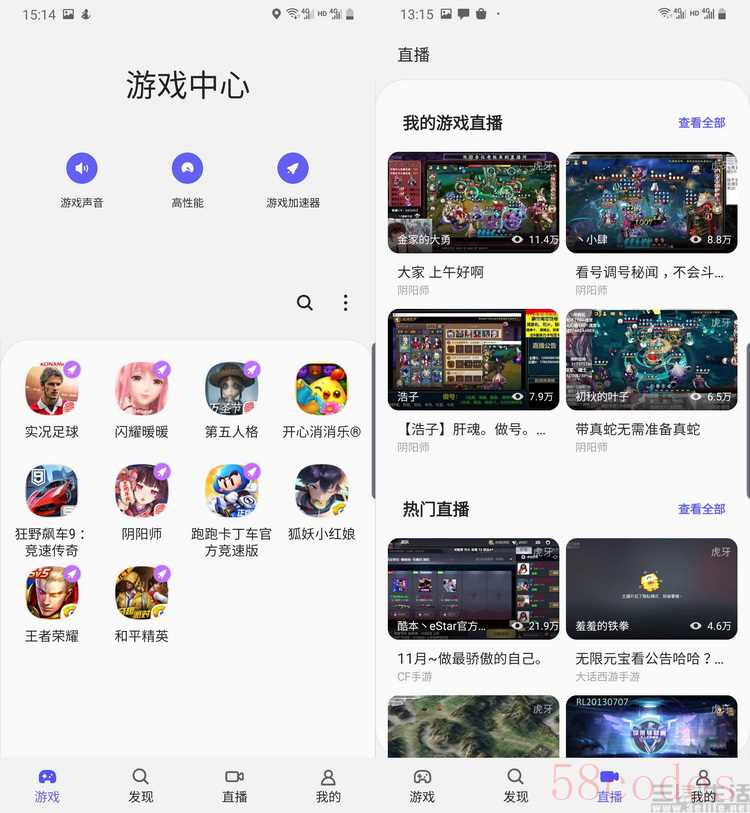
Task: Open the 羞羞的铁拳 live stream
Action: pyautogui.click(x=651, y=588)
